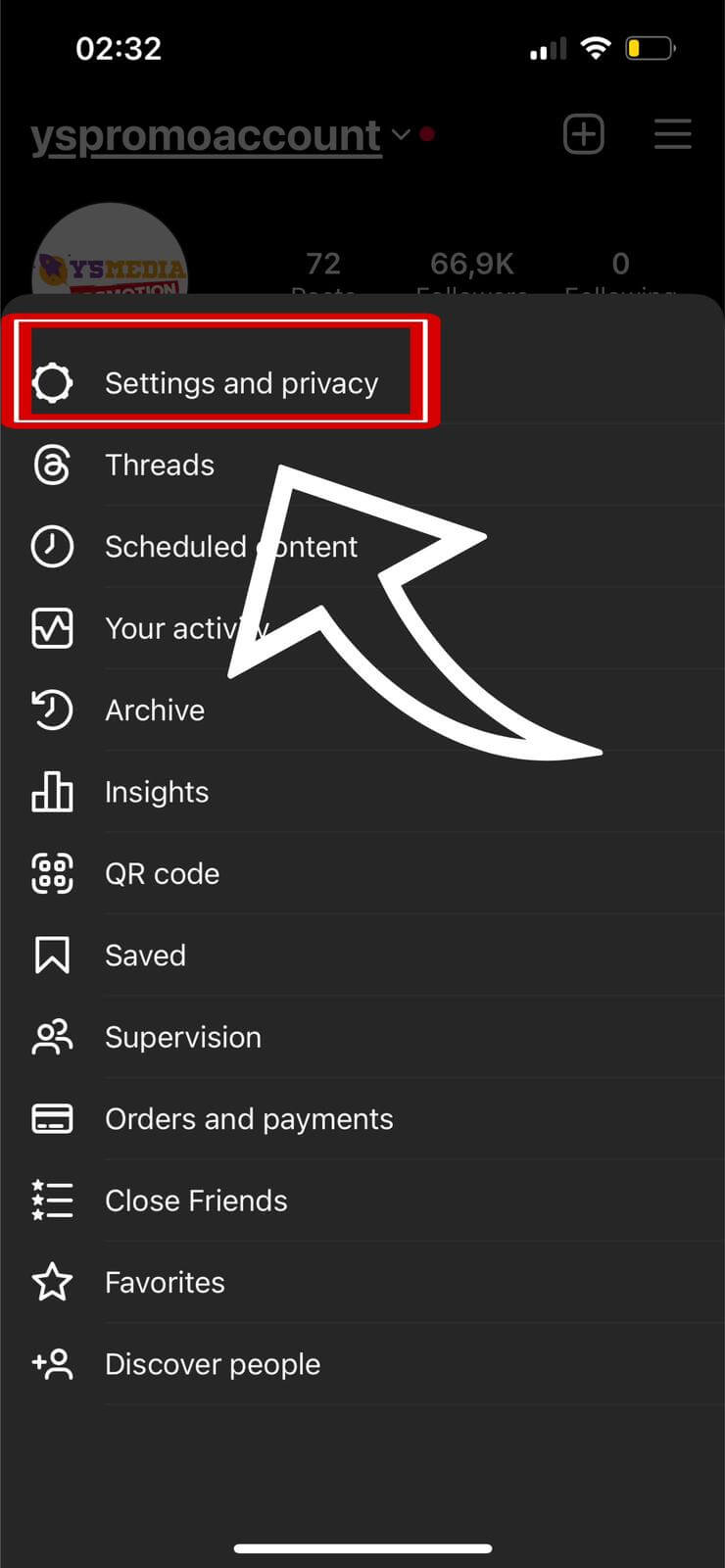Image resolution: width=725 pixels, height=1568 pixels.
Task: Tap the Archive history icon
Action: (51, 710)
